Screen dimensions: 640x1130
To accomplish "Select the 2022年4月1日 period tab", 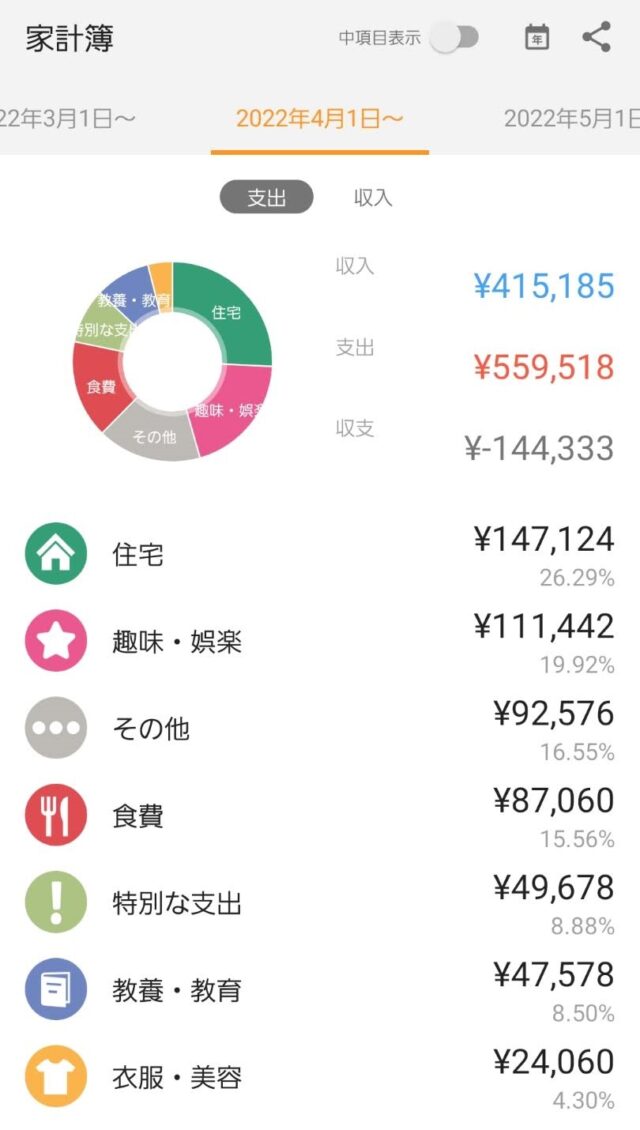I will (x=319, y=119).
